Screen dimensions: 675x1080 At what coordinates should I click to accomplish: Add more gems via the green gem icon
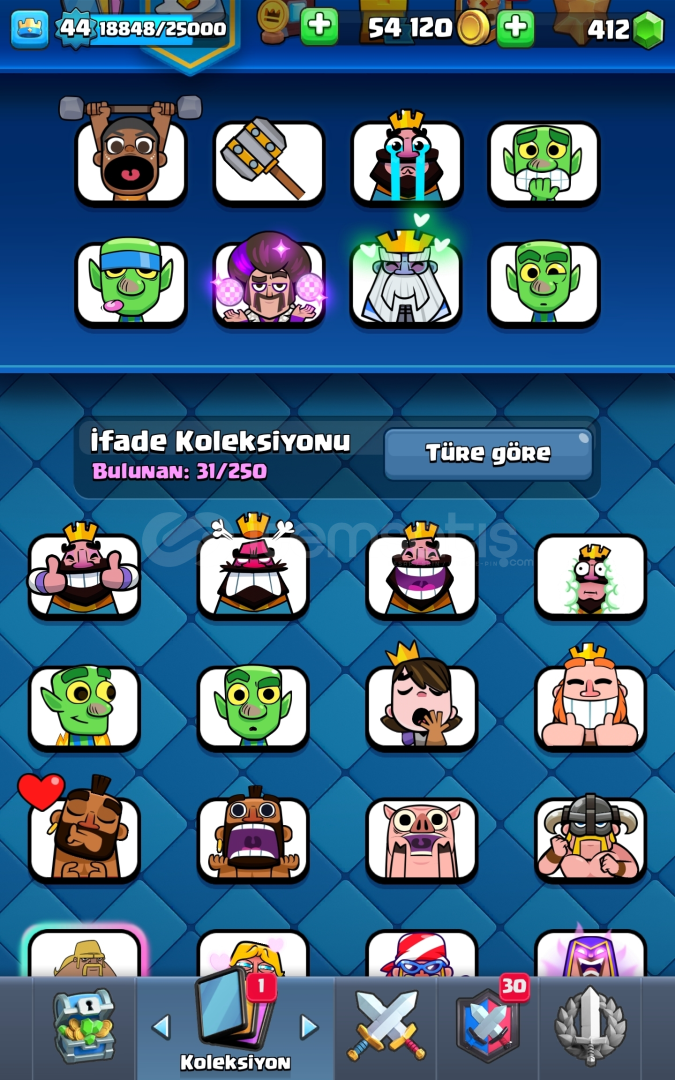tap(648, 30)
